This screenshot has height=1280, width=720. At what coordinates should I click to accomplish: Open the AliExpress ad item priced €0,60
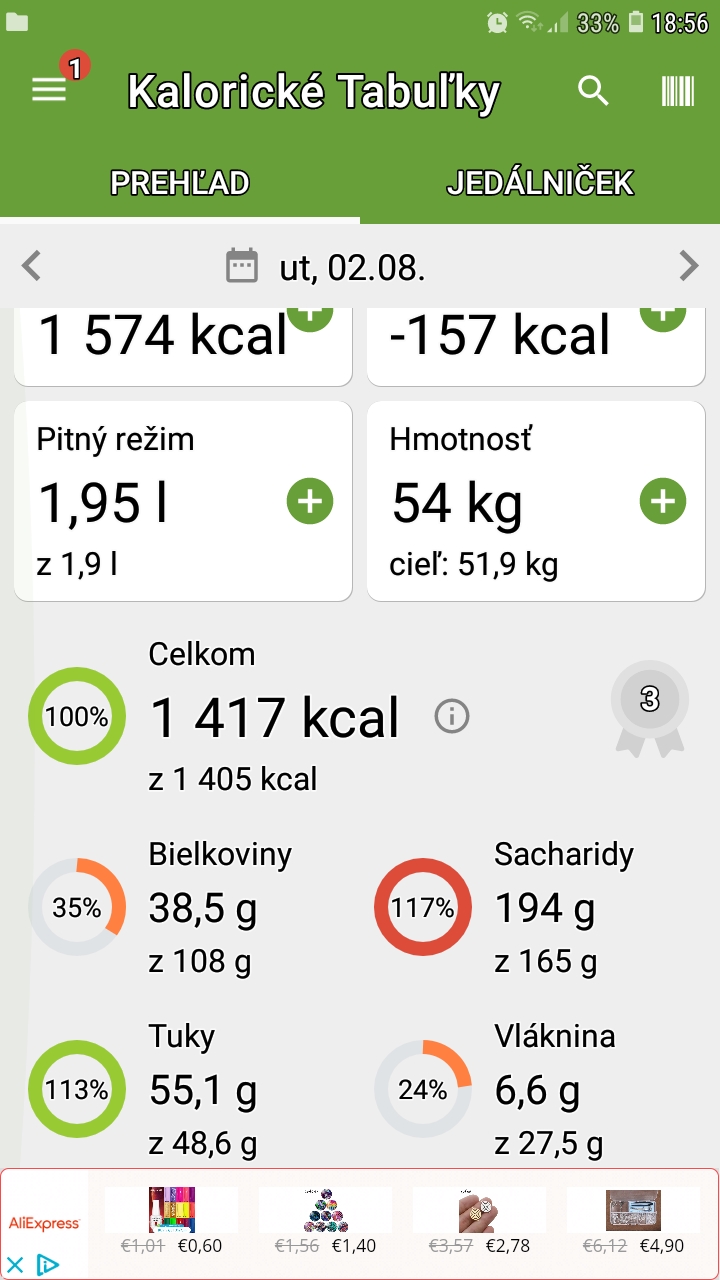coord(172,1220)
